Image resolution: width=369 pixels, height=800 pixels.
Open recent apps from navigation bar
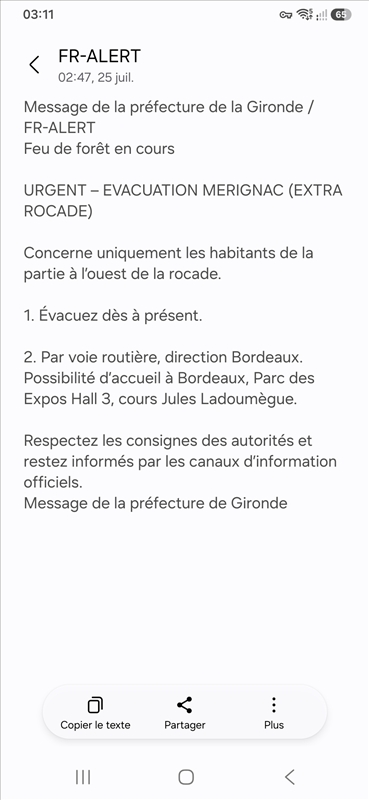point(83,777)
